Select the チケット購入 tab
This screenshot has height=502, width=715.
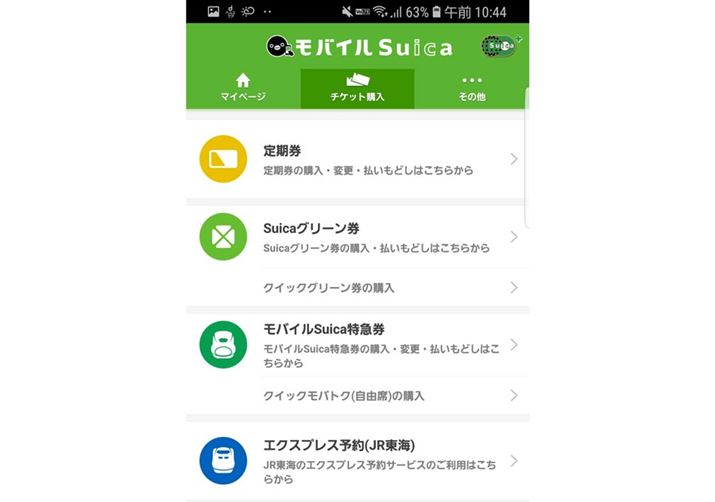[x=357, y=88]
